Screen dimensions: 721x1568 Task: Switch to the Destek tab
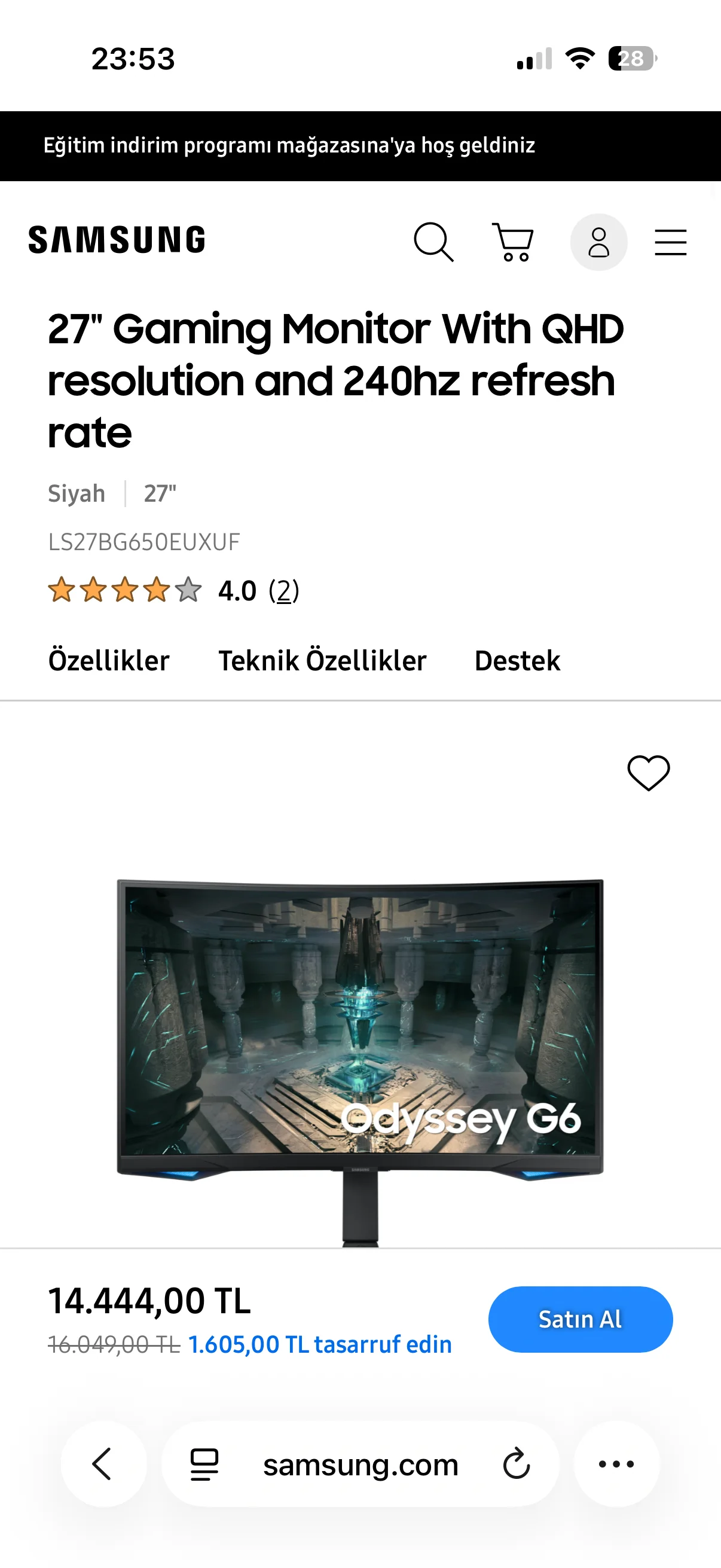517,660
